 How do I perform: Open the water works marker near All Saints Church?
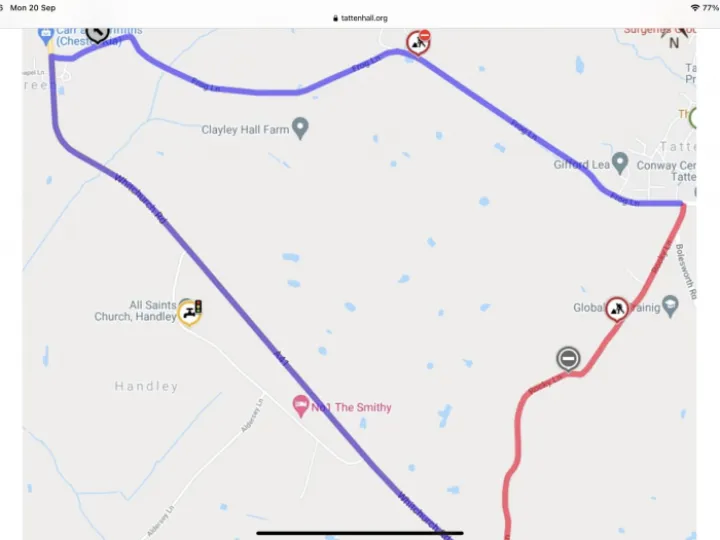pos(190,312)
